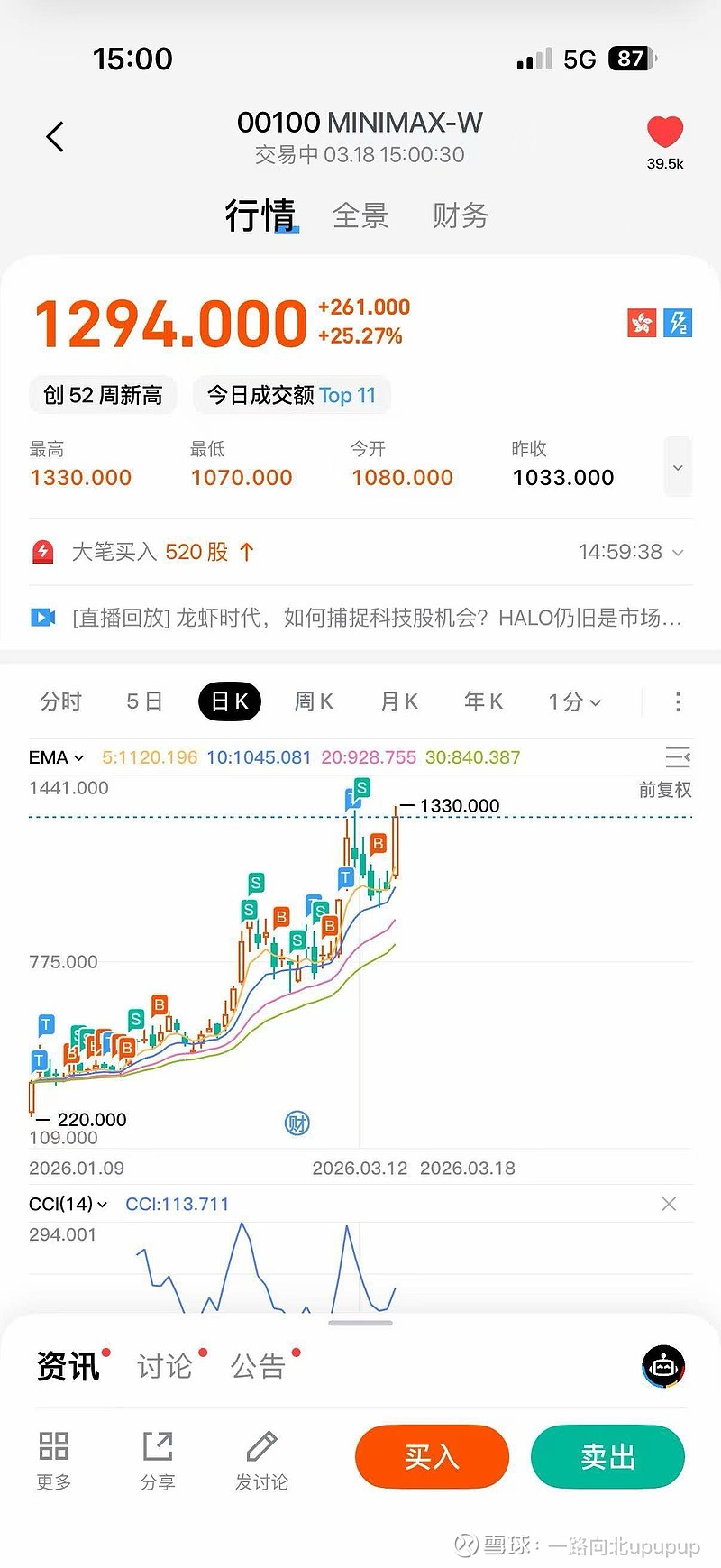
Task: Open the chart's three-dot overflow menu
Action: click(678, 701)
